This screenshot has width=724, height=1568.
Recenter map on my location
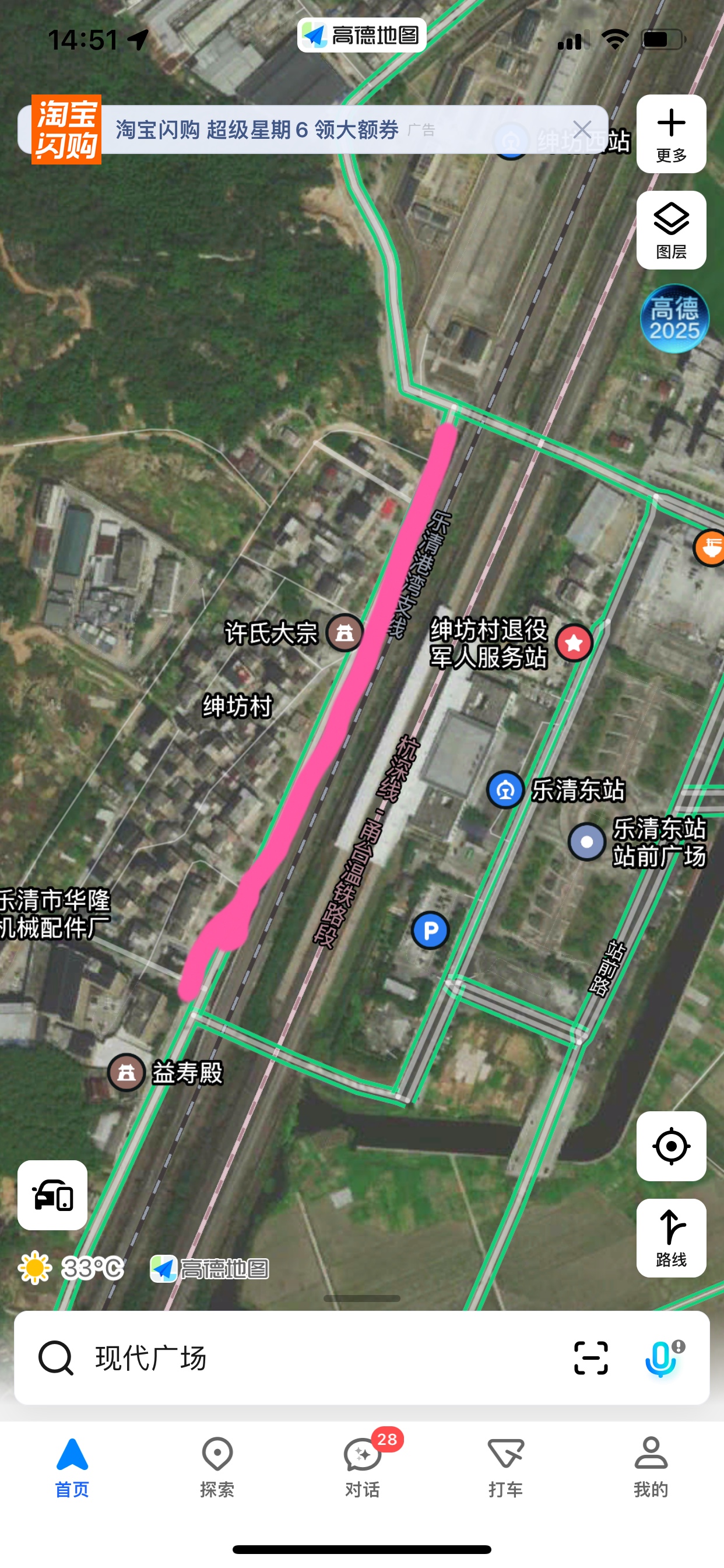671,1146
